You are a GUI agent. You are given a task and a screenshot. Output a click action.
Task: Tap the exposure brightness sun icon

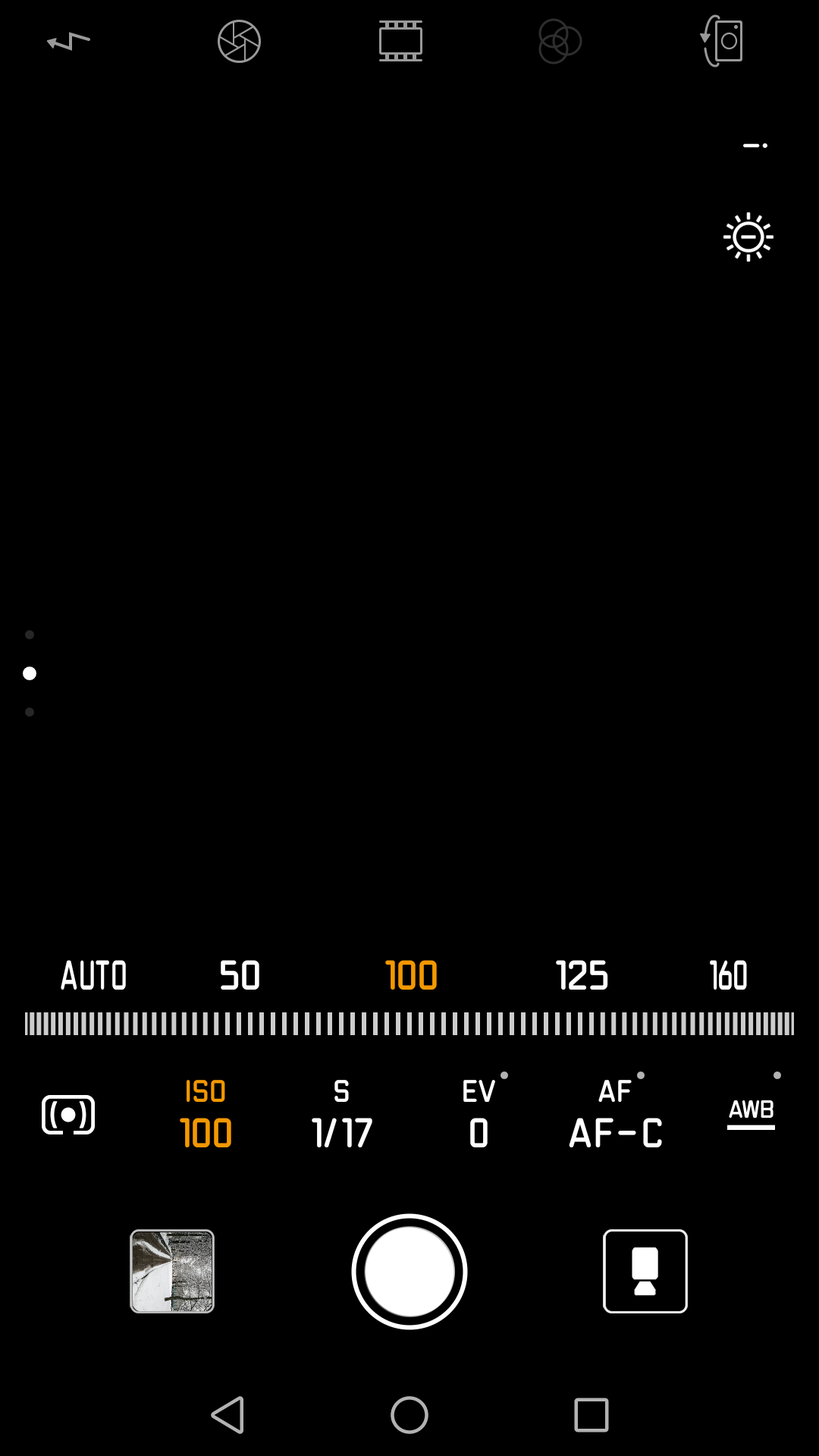(x=748, y=237)
